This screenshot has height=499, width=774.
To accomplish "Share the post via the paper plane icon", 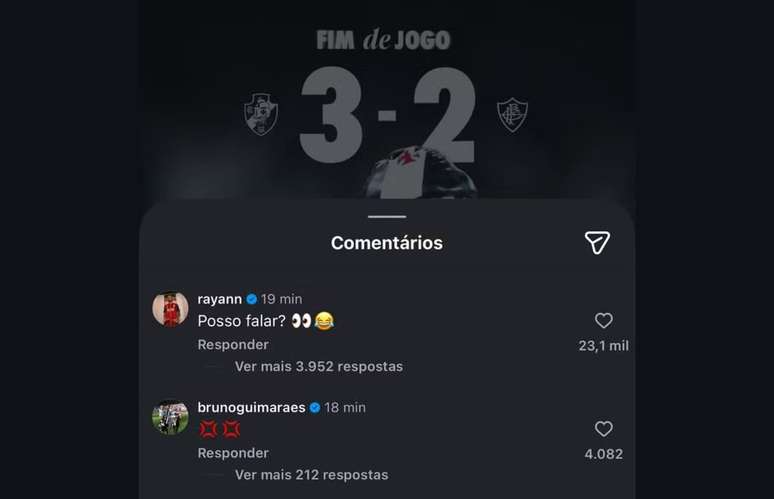I will [x=597, y=243].
